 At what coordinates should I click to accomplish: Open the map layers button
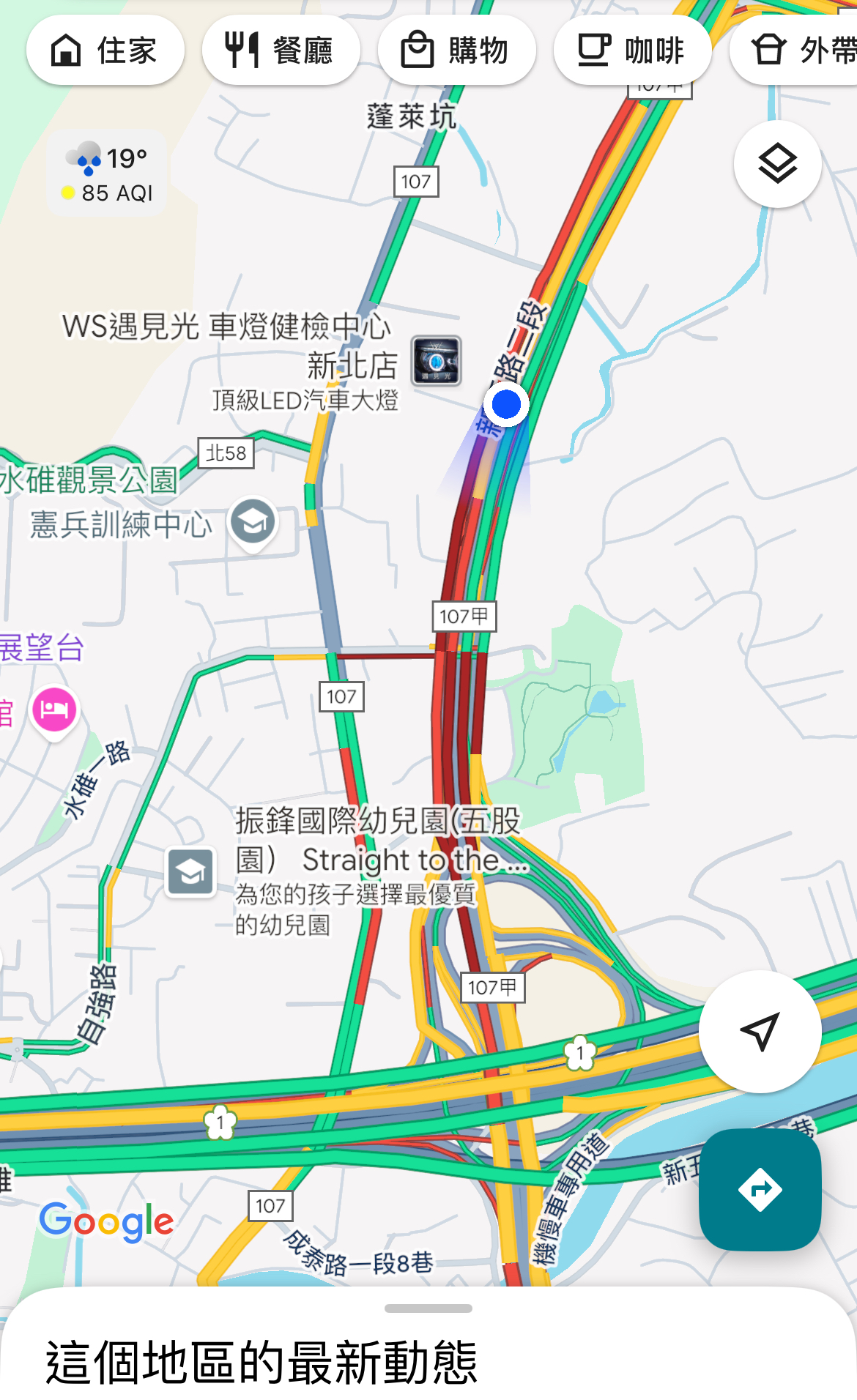(x=777, y=164)
